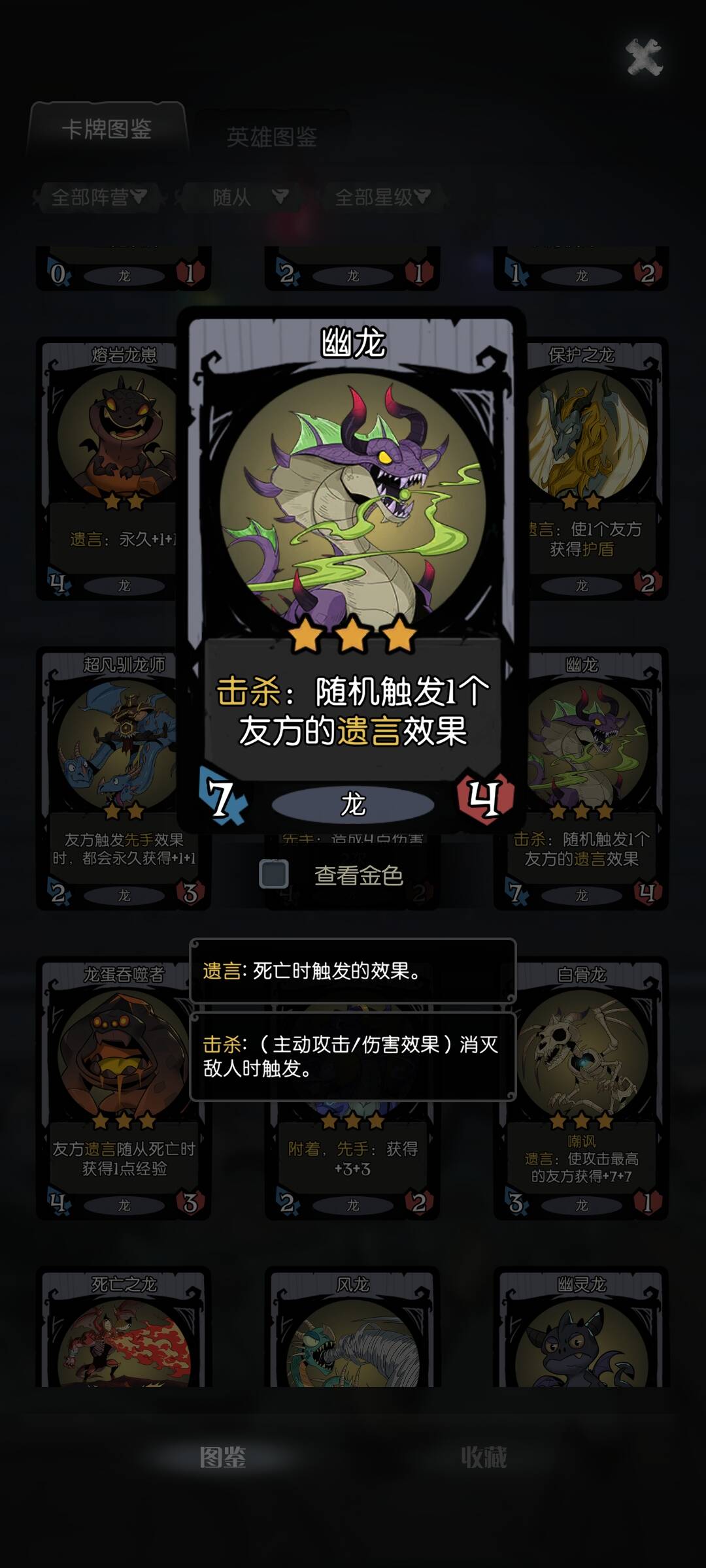Select the 图鉴 bottom tab
Image resolution: width=706 pixels, height=1568 pixels.
click(x=223, y=1457)
